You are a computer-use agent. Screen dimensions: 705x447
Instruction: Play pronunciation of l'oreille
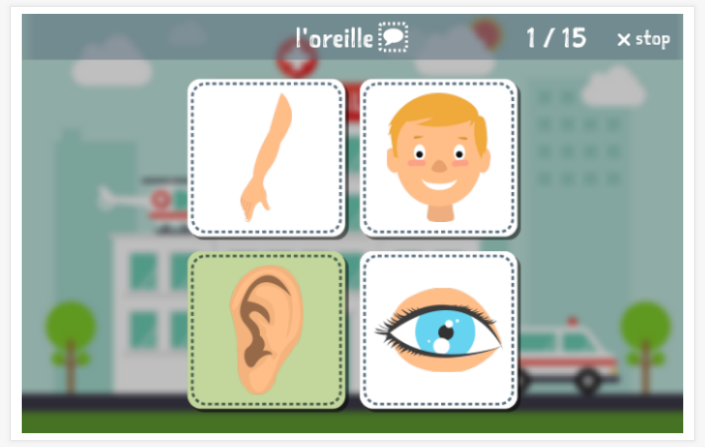click(394, 39)
